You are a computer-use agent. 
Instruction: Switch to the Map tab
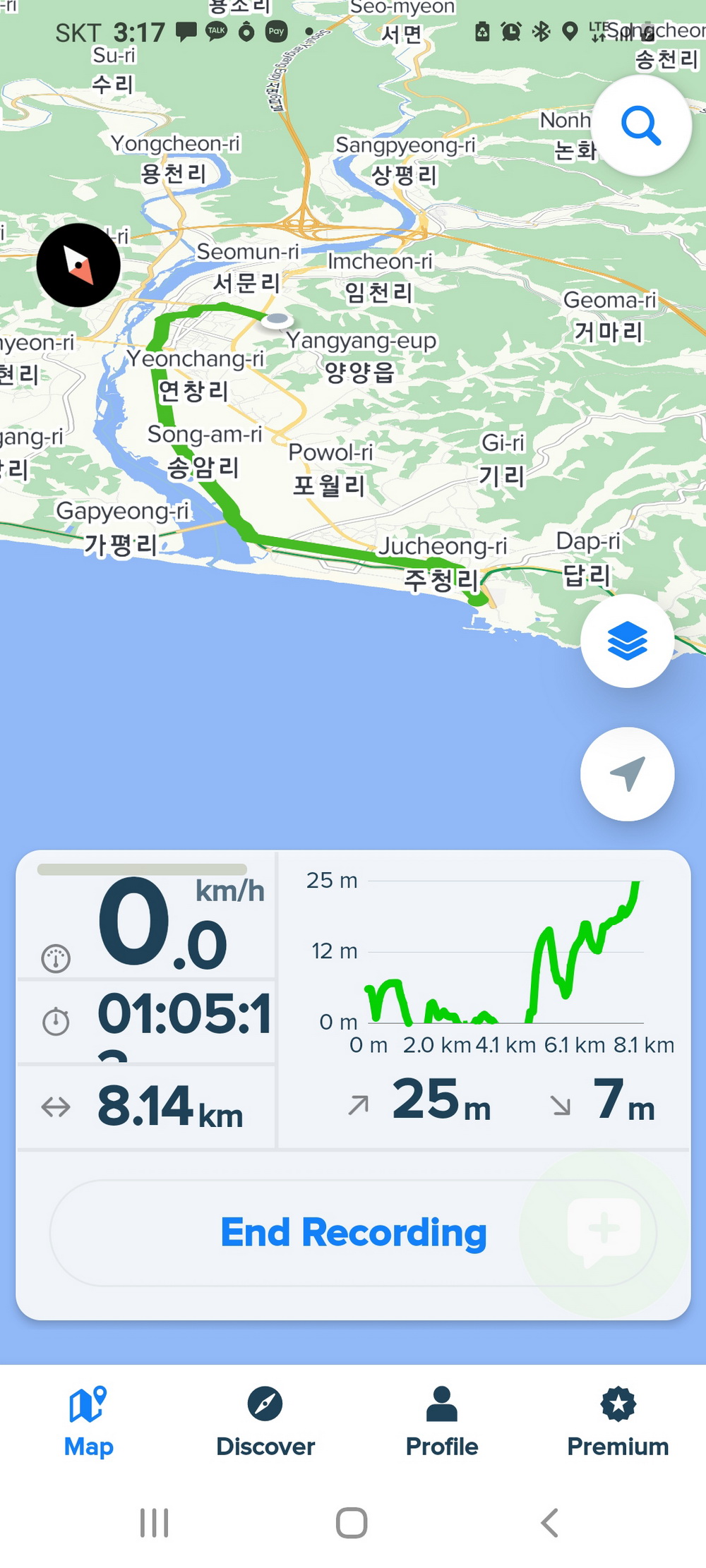tap(88, 1421)
